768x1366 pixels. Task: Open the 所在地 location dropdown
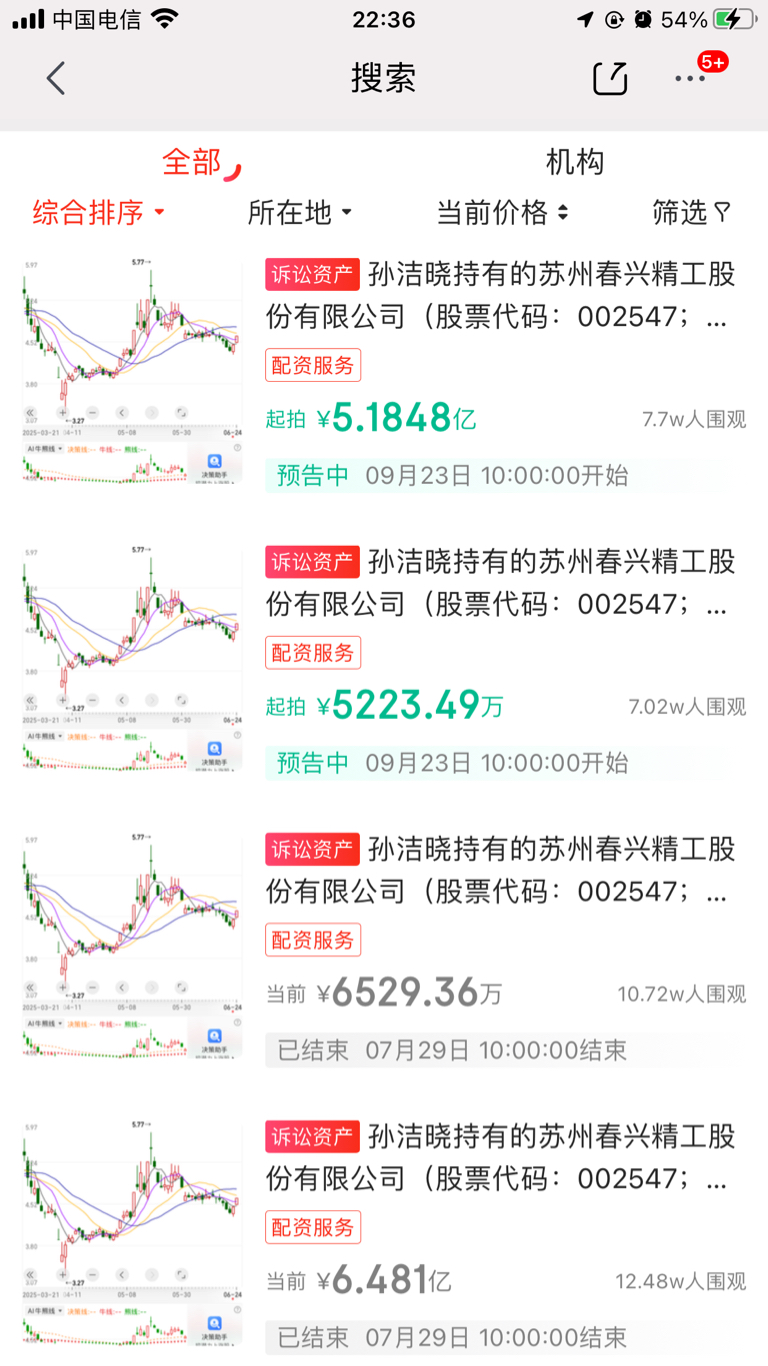300,212
